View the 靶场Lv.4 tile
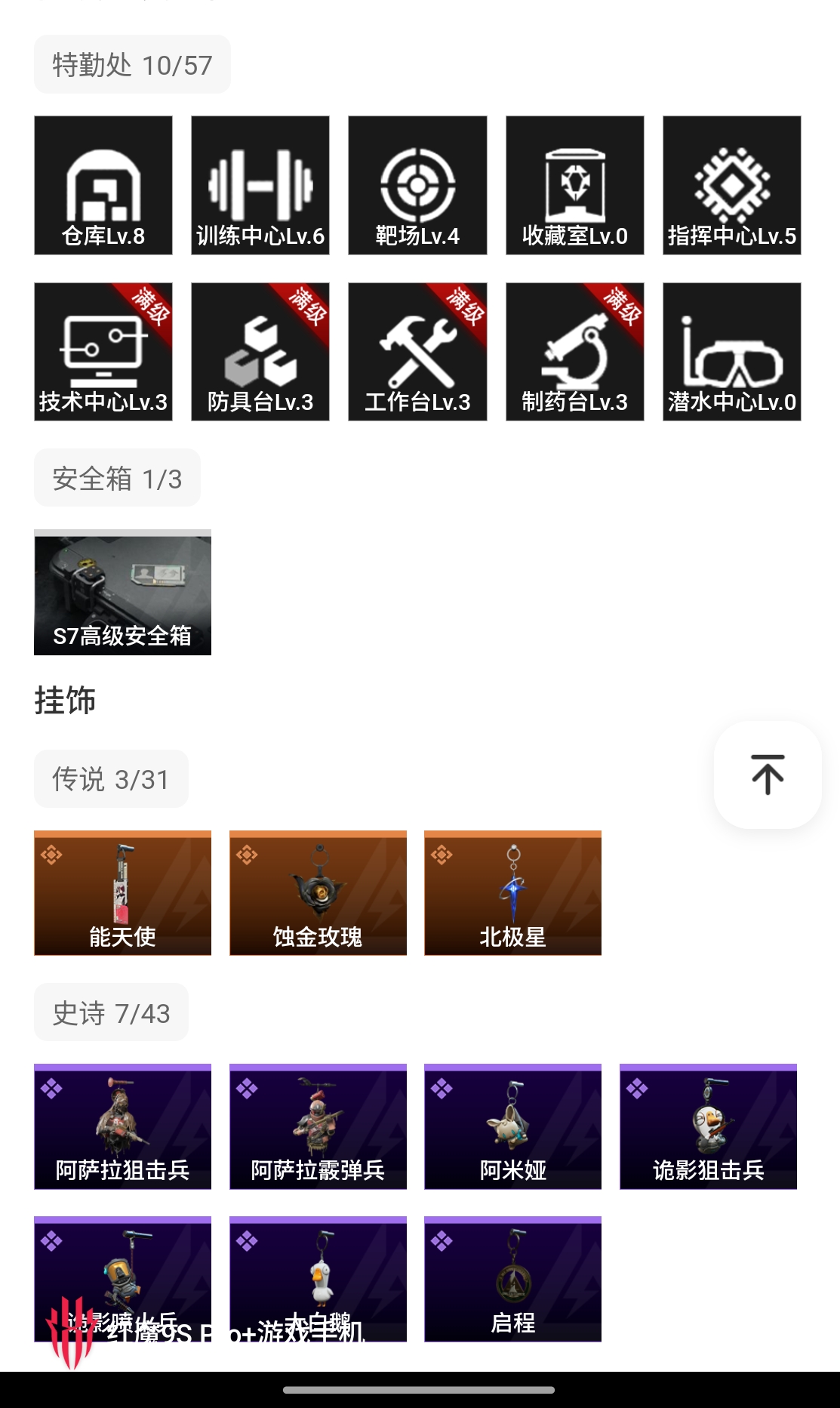 tap(417, 185)
